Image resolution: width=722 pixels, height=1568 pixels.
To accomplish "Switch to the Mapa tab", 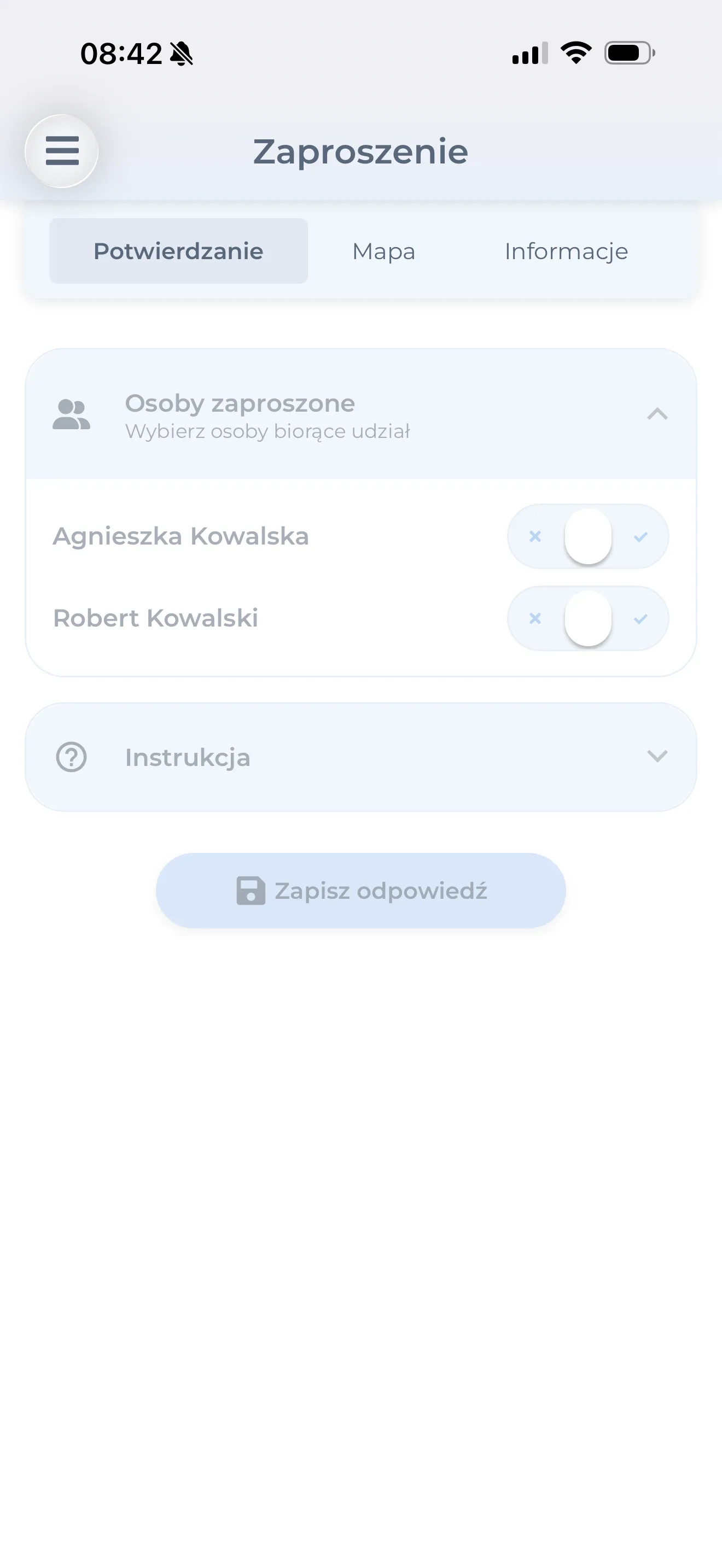I will pos(383,251).
